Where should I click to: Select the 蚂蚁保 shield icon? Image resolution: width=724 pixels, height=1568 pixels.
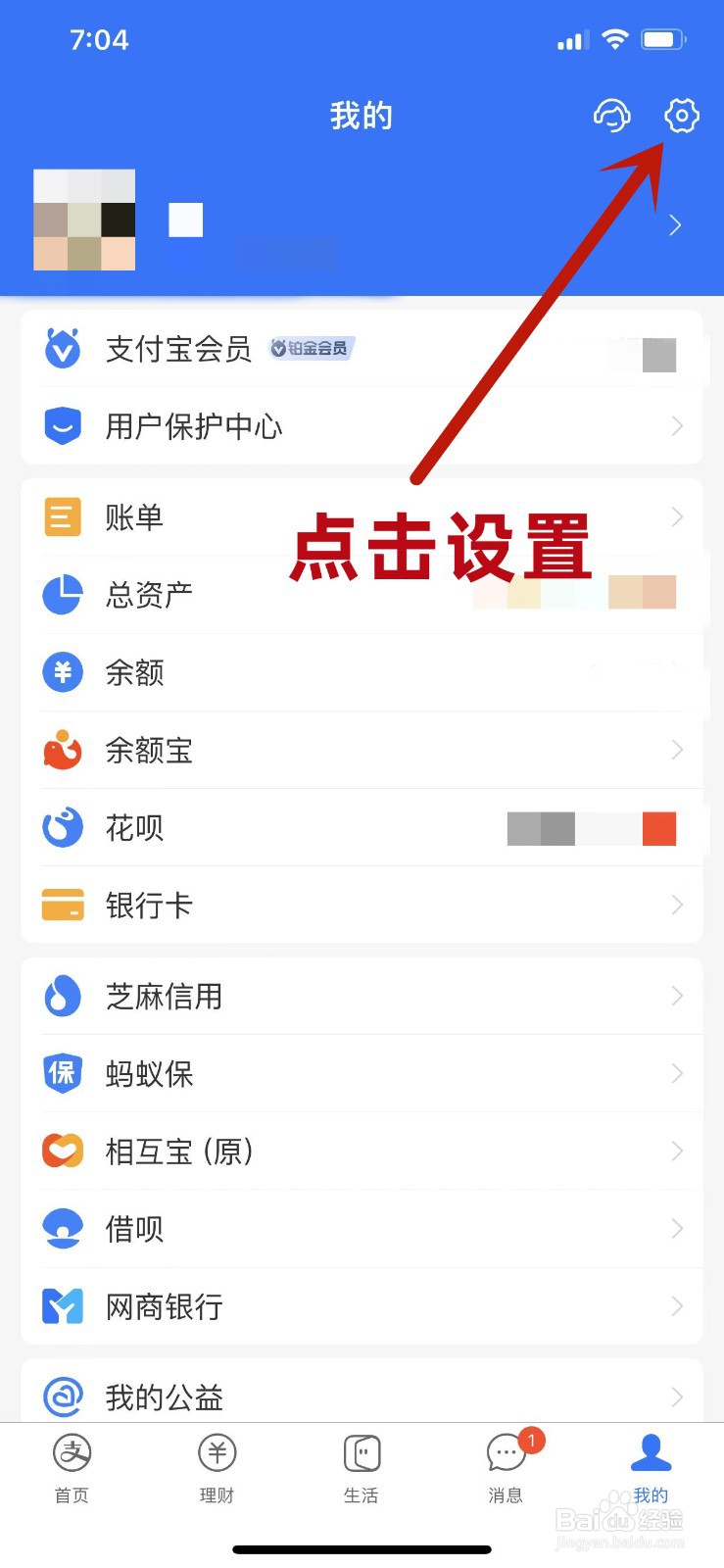coord(62,1073)
